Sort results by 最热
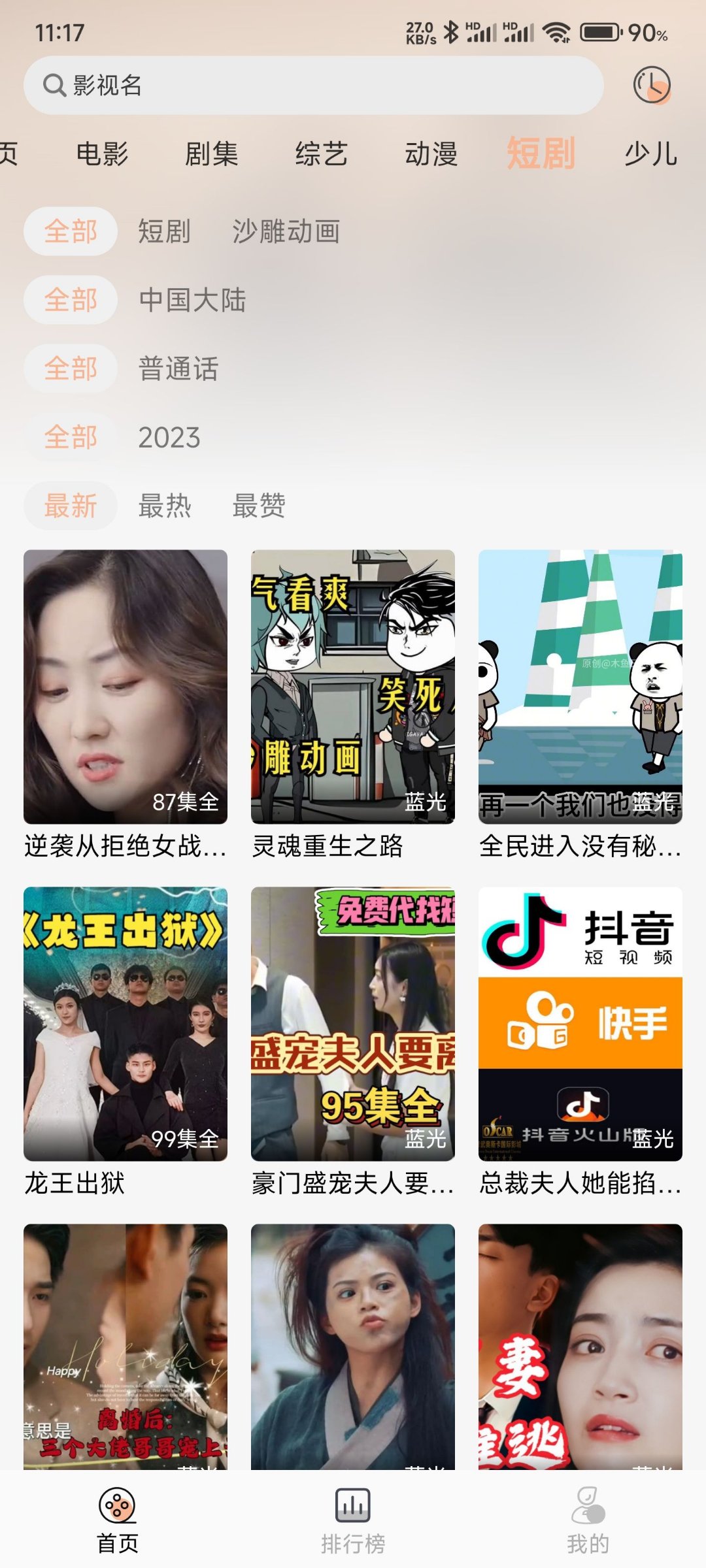 (x=165, y=506)
